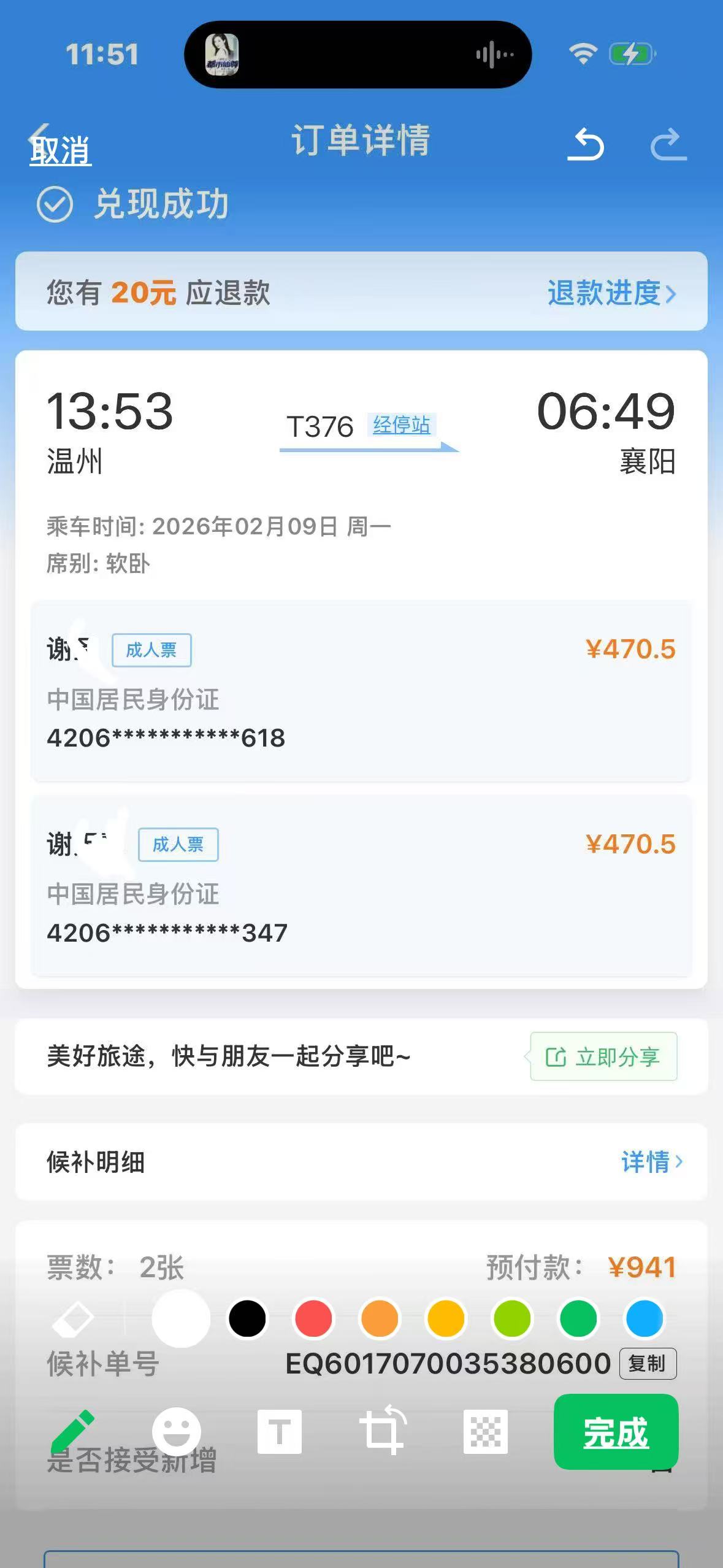Undo the last drawing stroke
Image resolution: width=723 pixels, height=1568 pixels.
[586, 145]
